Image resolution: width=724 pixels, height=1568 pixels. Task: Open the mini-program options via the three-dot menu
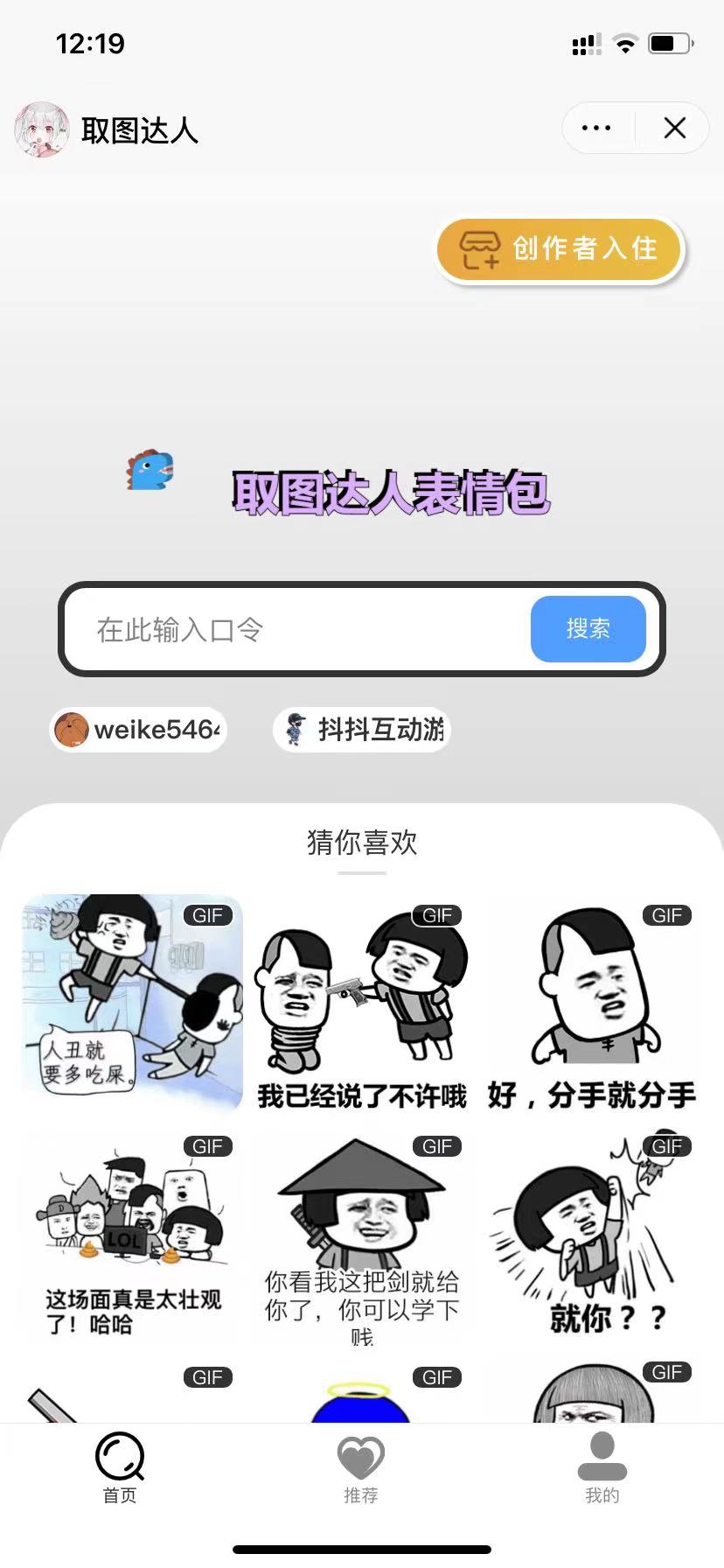tap(595, 128)
